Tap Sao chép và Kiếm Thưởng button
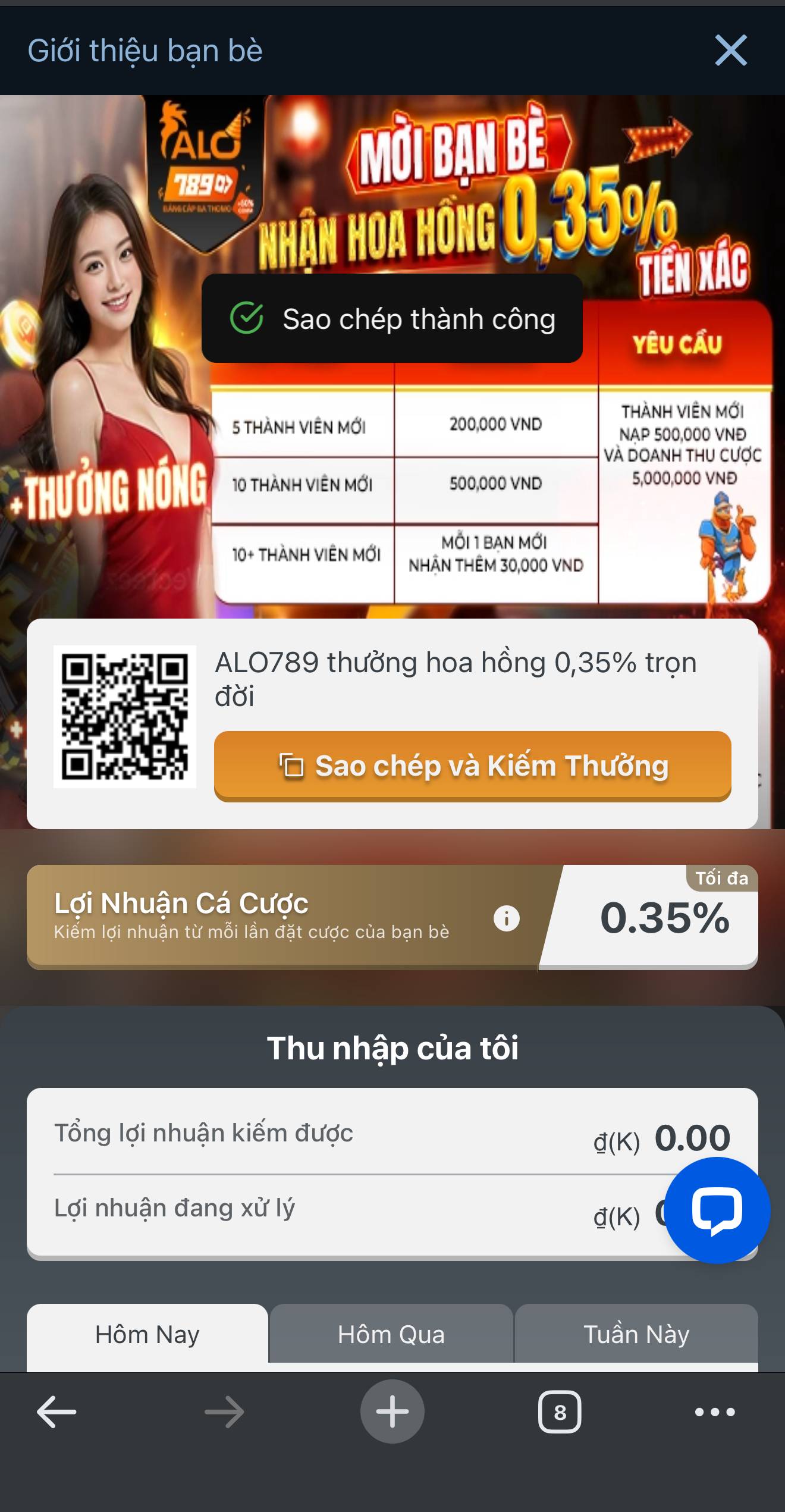The width and height of the screenshot is (785, 1512). (x=472, y=766)
